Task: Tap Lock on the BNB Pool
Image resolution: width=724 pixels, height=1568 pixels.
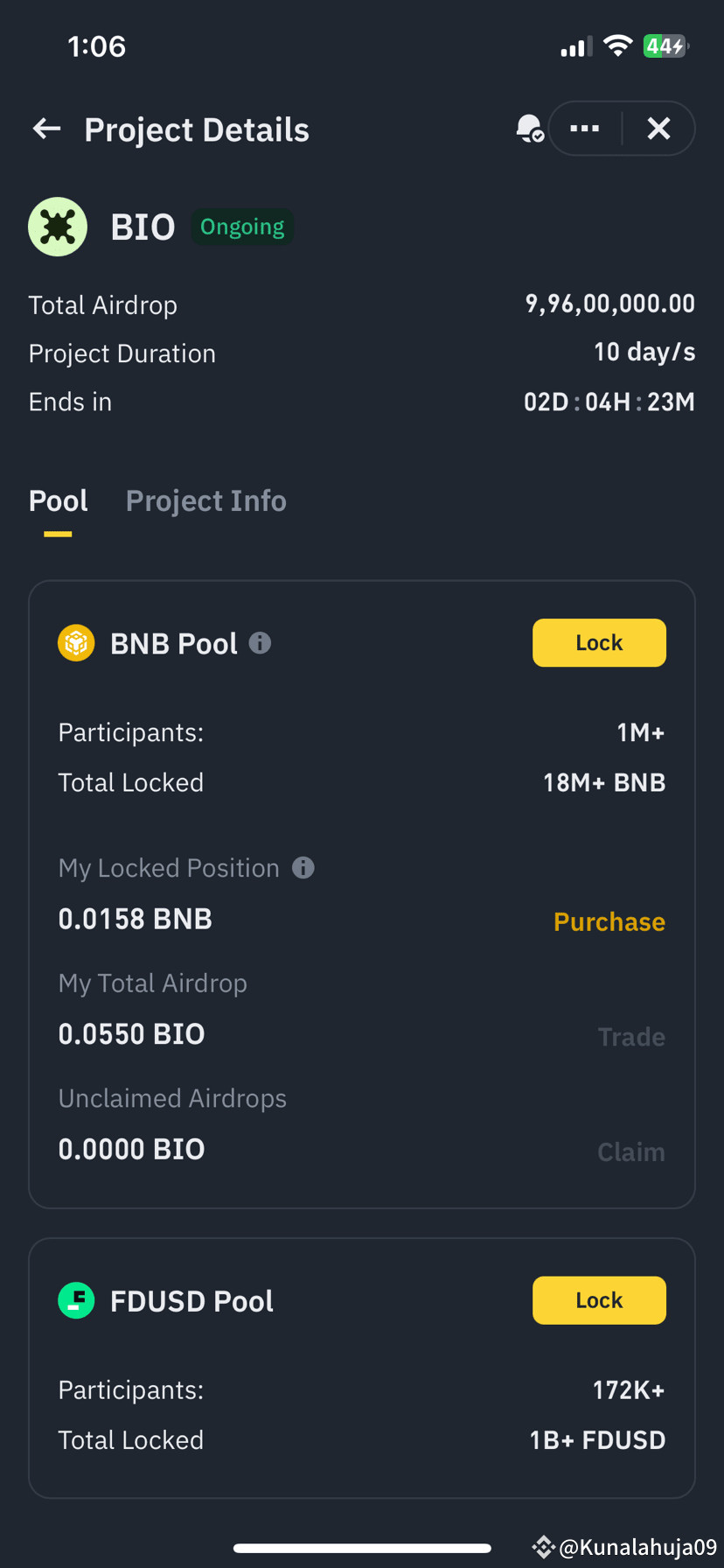Action: click(x=599, y=642)
